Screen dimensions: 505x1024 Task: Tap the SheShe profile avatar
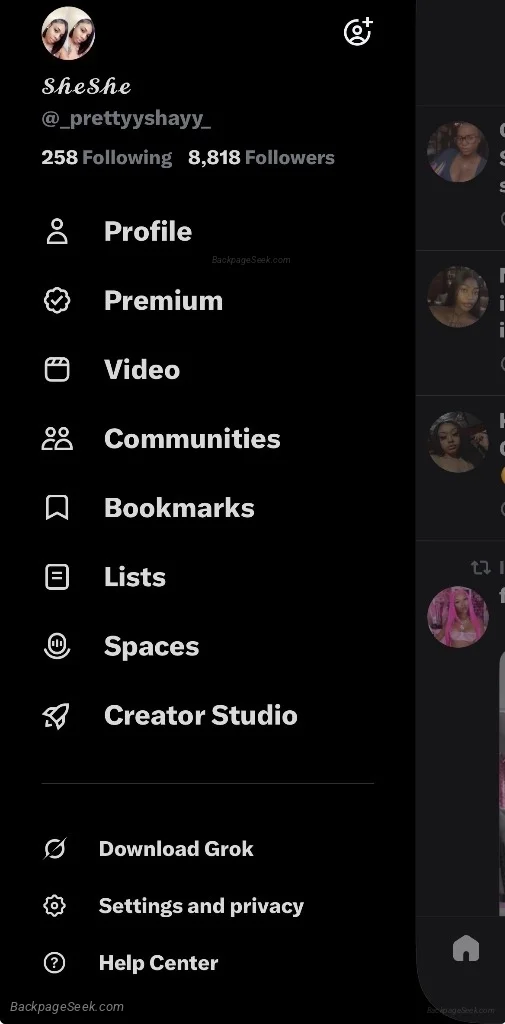(68, 33)
